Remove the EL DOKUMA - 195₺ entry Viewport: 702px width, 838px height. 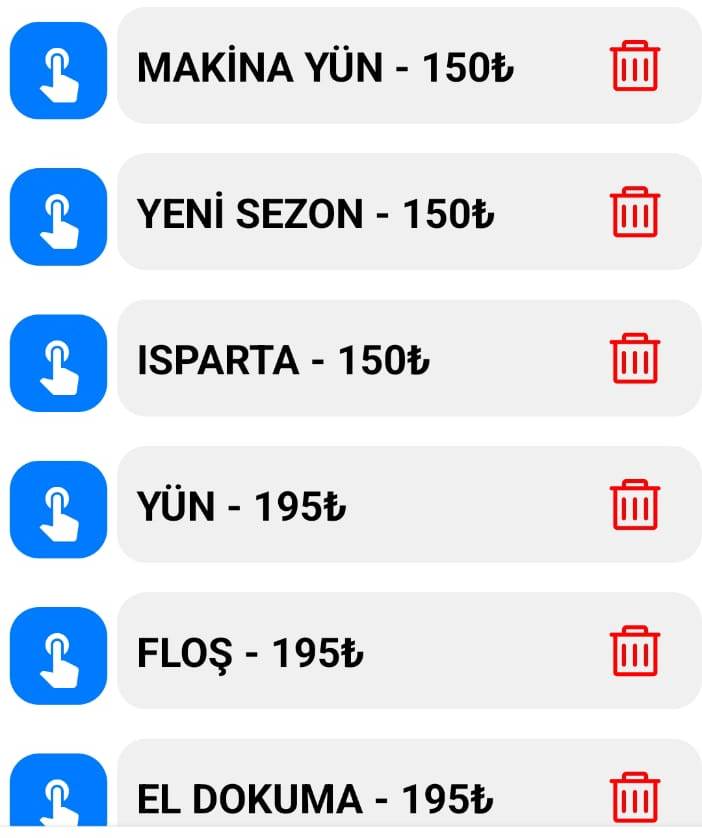[635, 796]
